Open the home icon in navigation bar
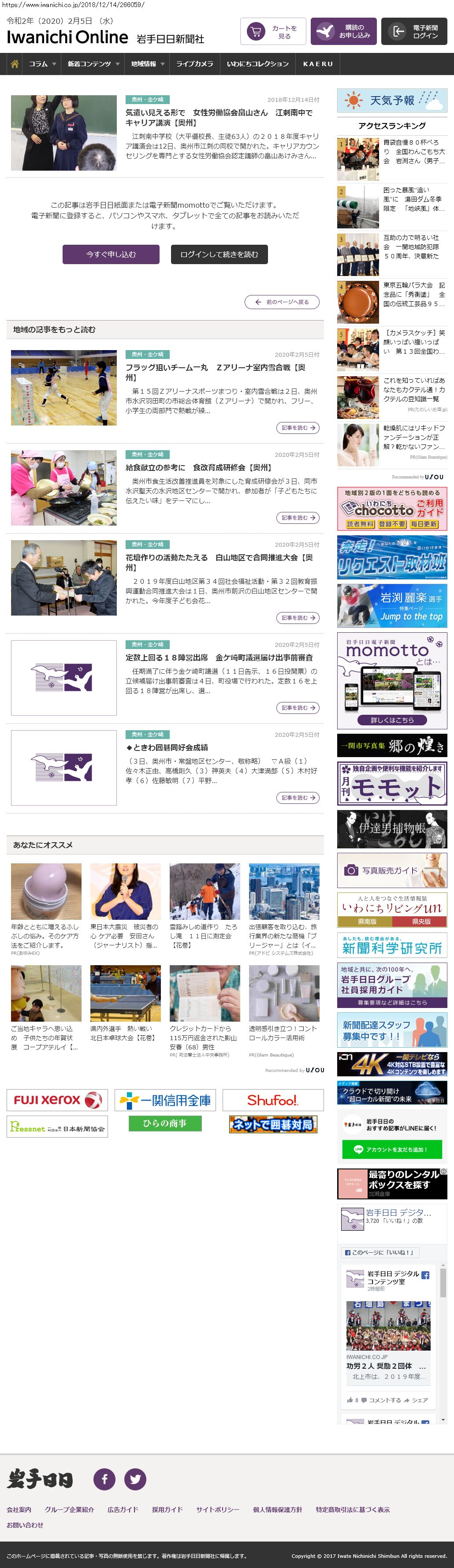Viewport: 454px width, 1568px height. 15,64
